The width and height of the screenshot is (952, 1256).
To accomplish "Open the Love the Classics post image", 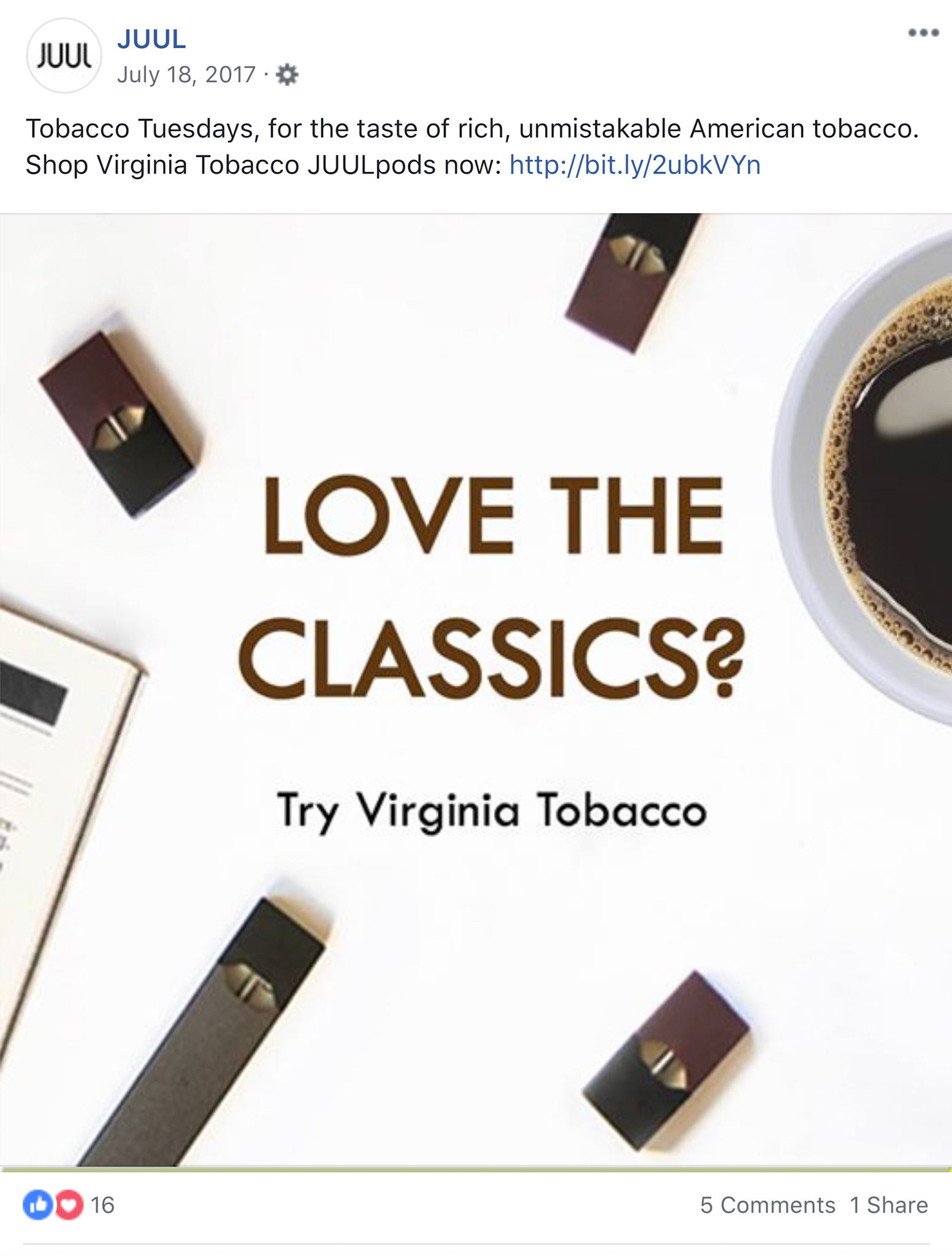I will [x=476, y=689].
